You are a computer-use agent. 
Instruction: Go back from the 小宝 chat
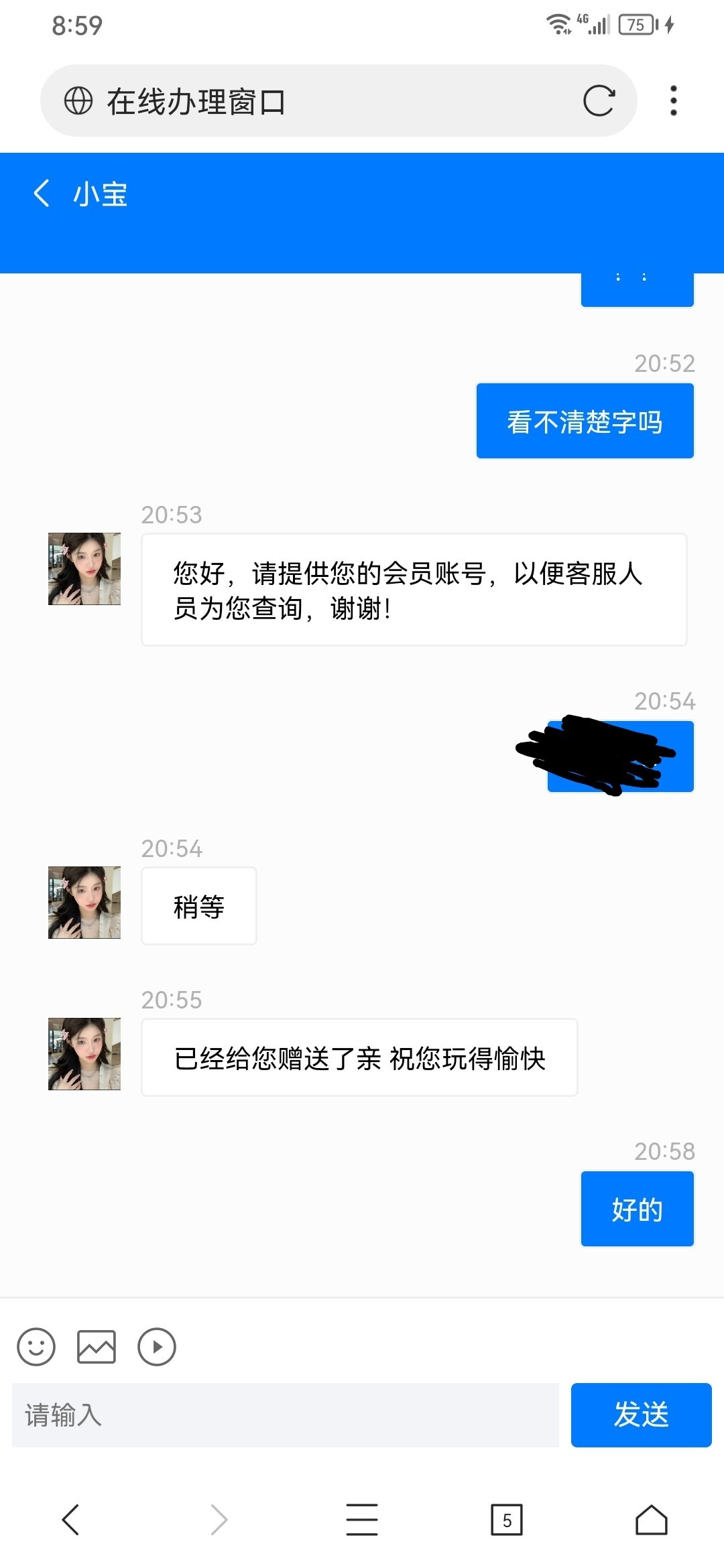click(x=42, y=194)
